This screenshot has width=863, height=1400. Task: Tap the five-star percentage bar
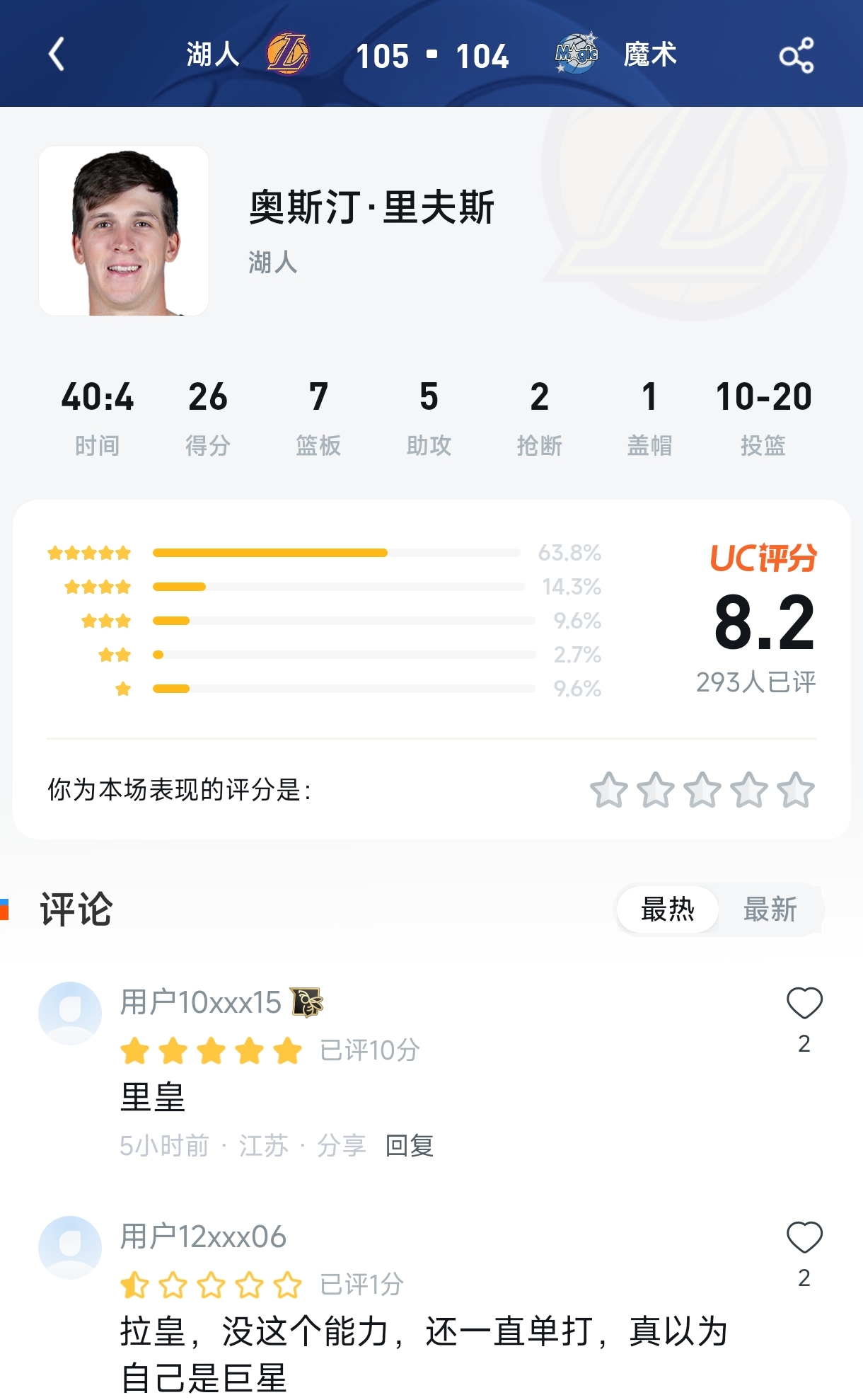point(336,553)
